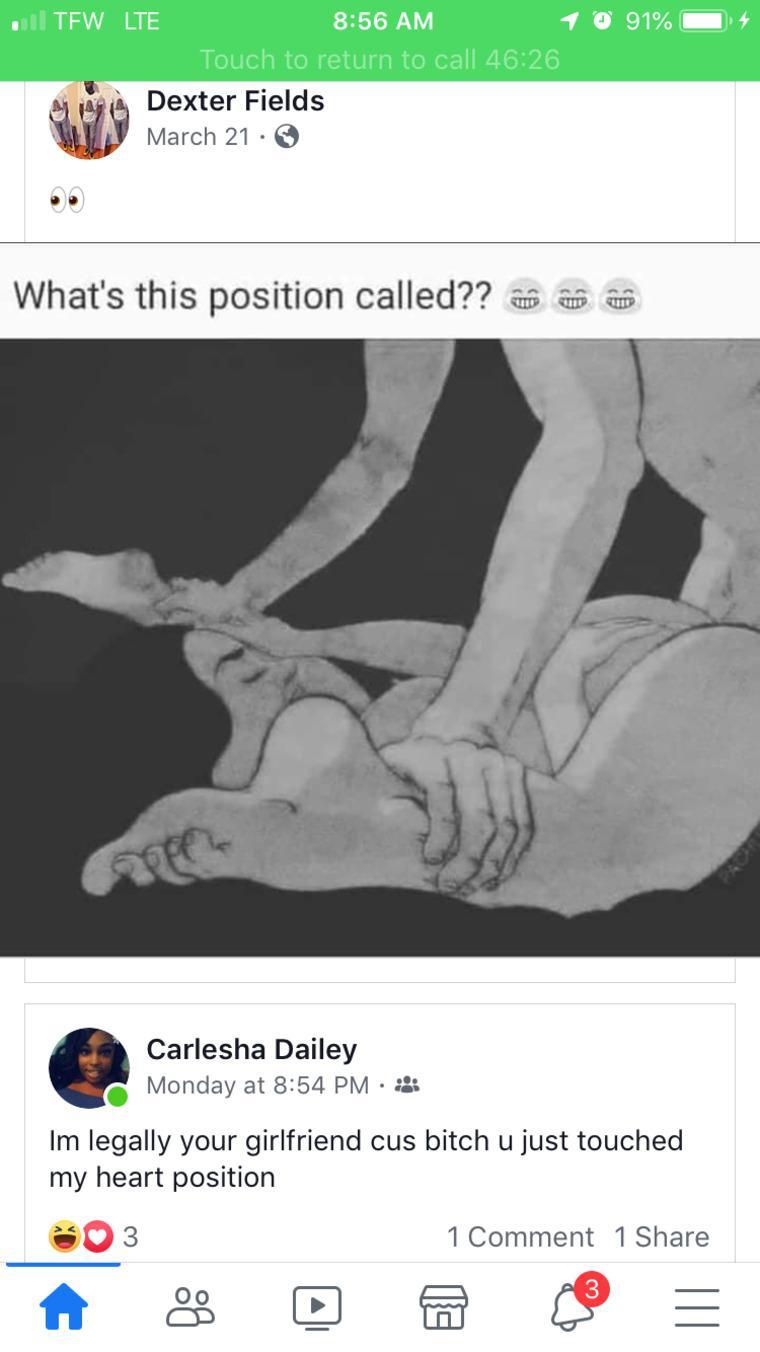Open Carlesha Dailey's profile name link
The image size is (760, 1352).
coord(251,1049)
